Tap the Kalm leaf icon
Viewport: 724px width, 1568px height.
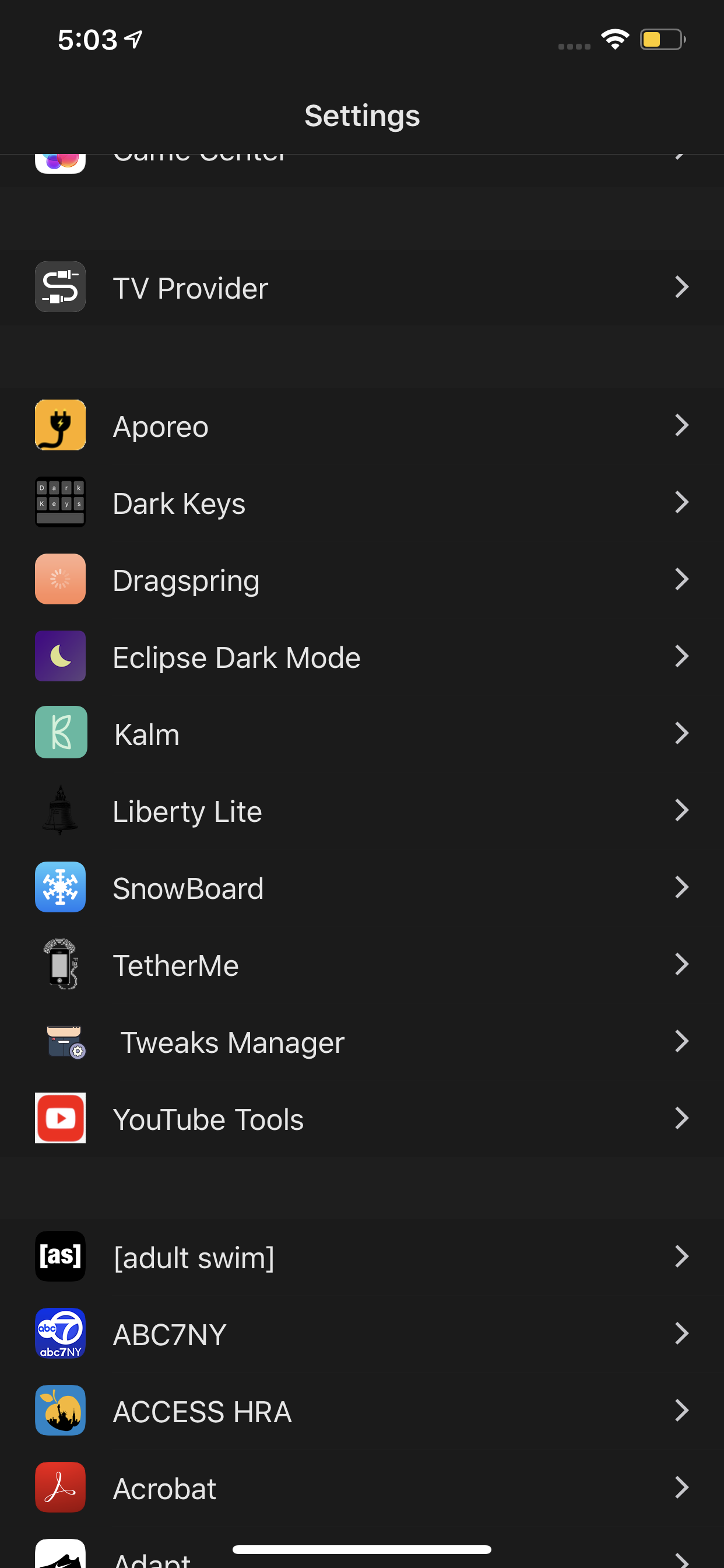tap(60, 733)
